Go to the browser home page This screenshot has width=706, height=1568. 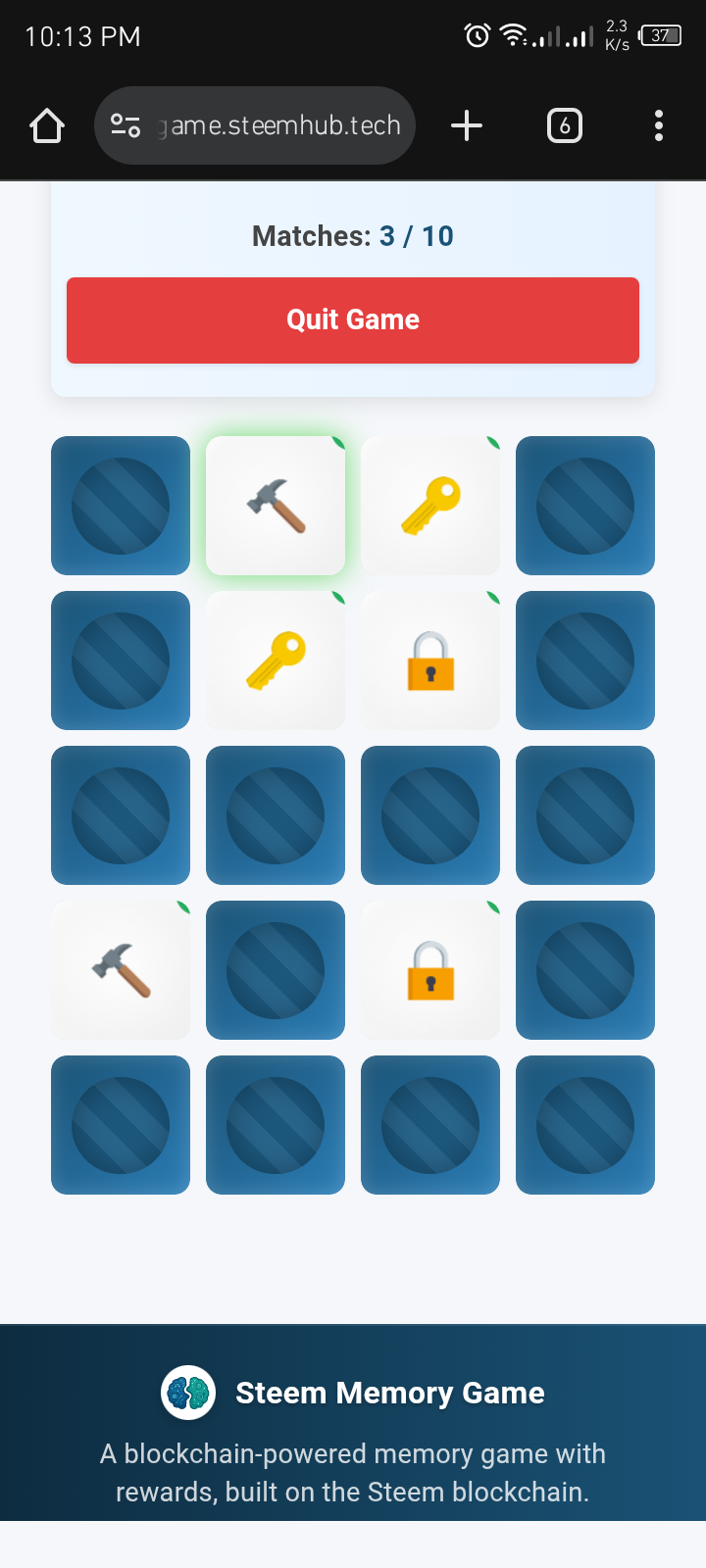point(47,125)
